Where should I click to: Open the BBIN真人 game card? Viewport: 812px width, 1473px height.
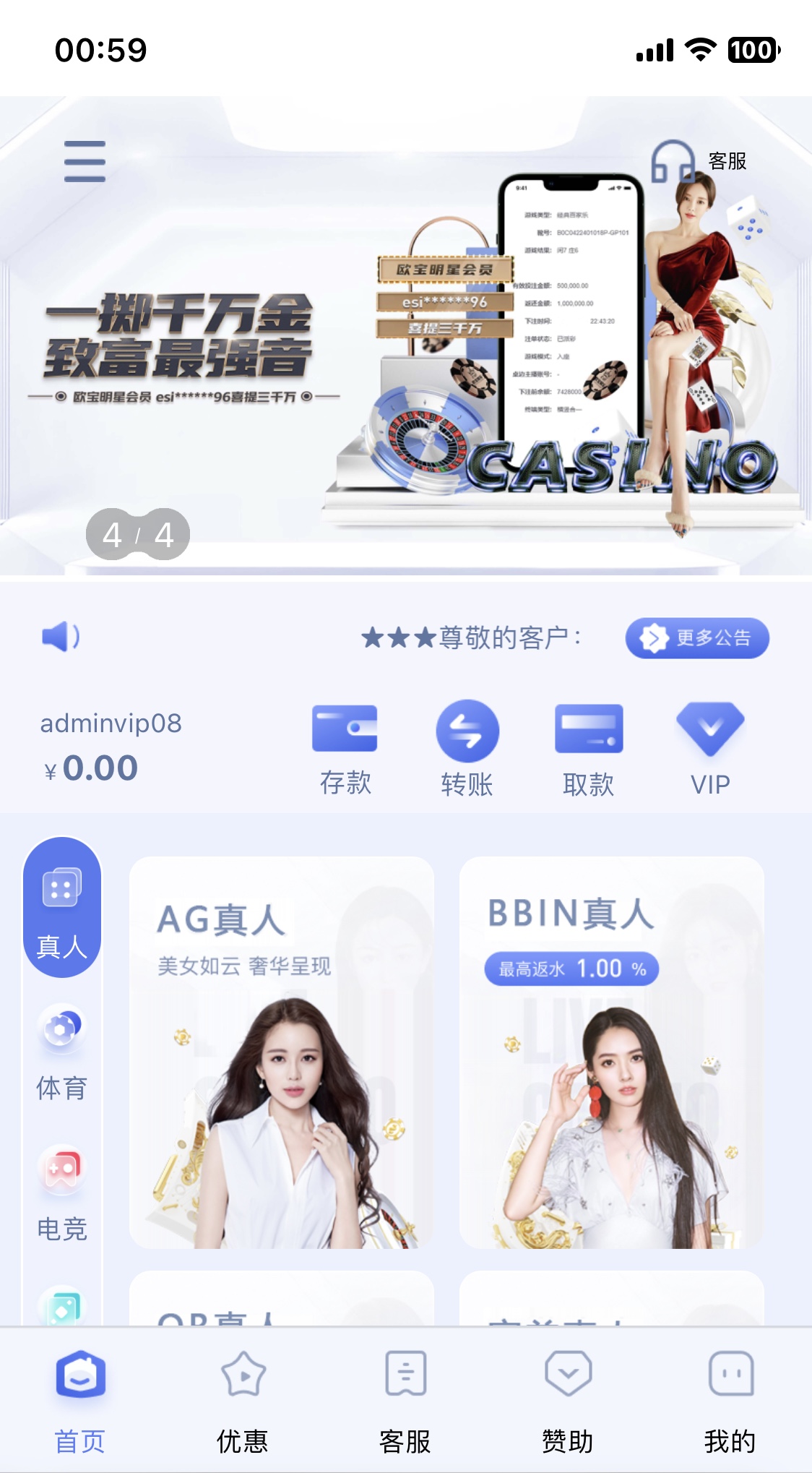click(x=611, y=1052)
